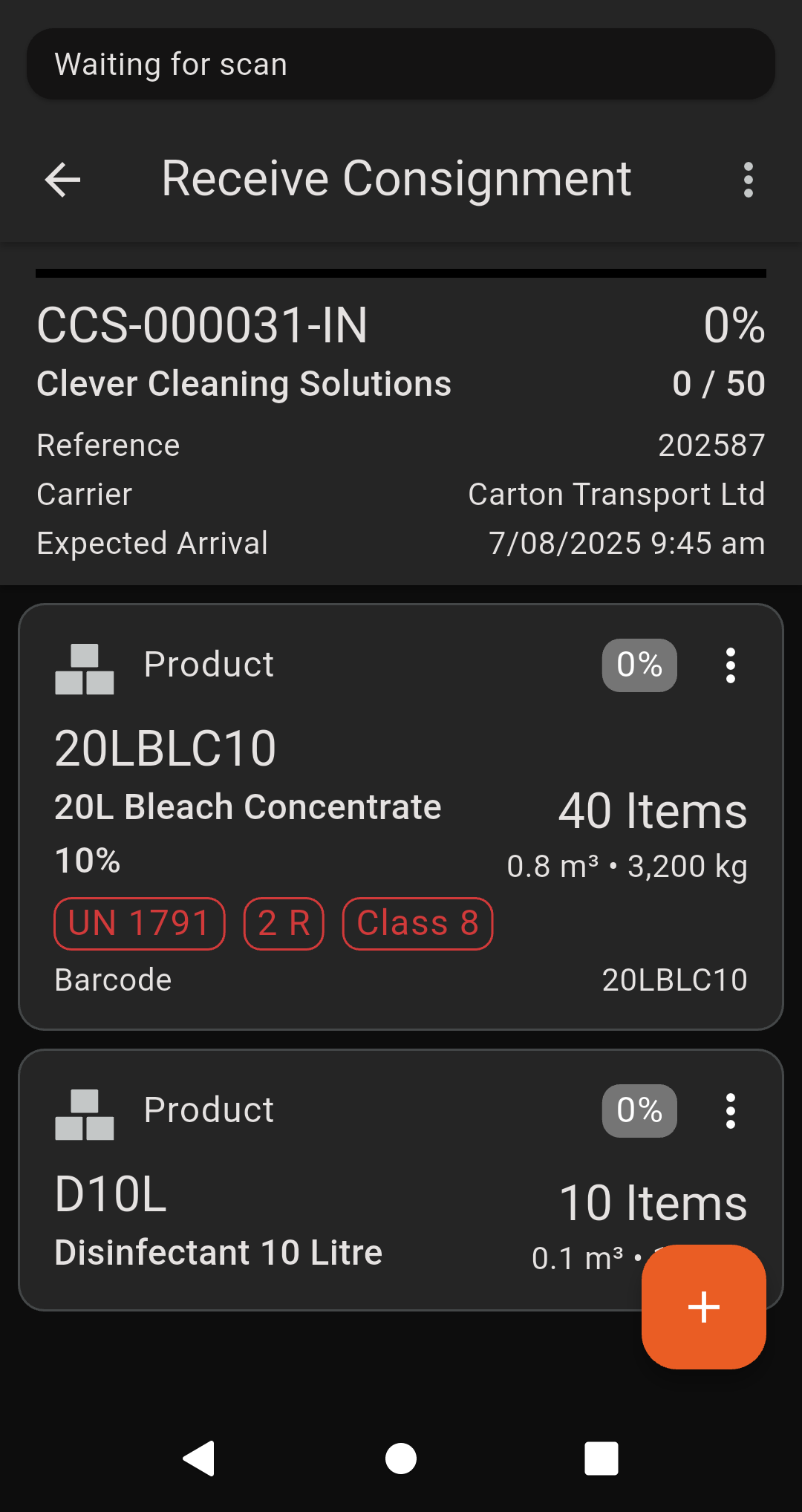Tap the orange plus add button
Screen dimensions: 802x1512
(703, 1307)
